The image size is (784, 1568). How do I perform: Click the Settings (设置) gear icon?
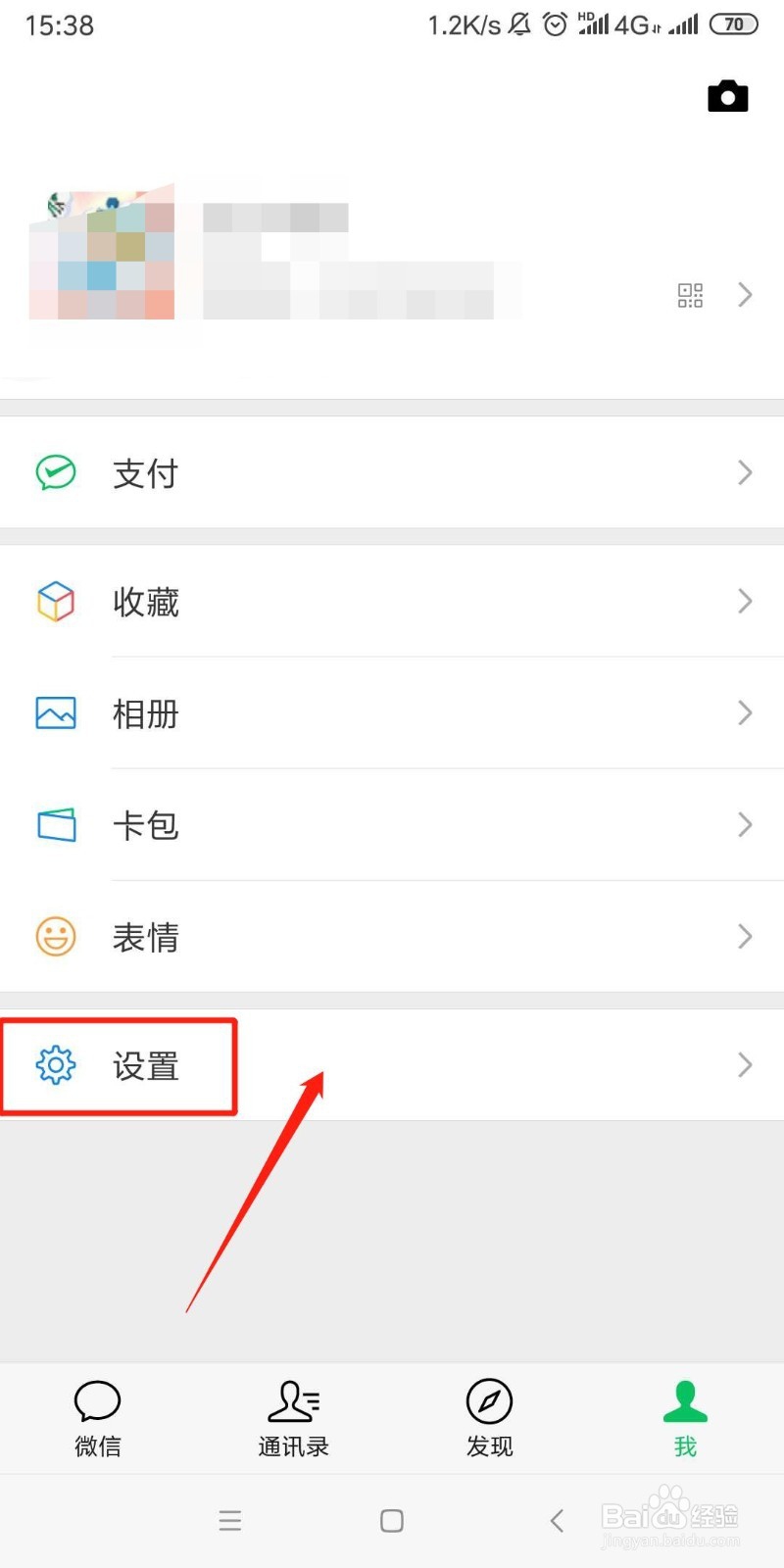point(55,1065)
